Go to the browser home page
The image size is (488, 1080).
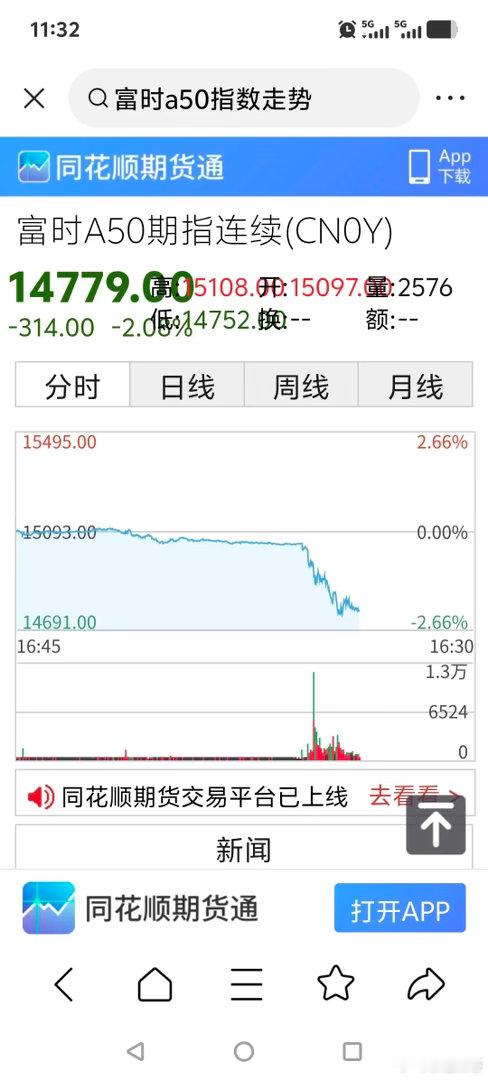click(x=155, y=984)
